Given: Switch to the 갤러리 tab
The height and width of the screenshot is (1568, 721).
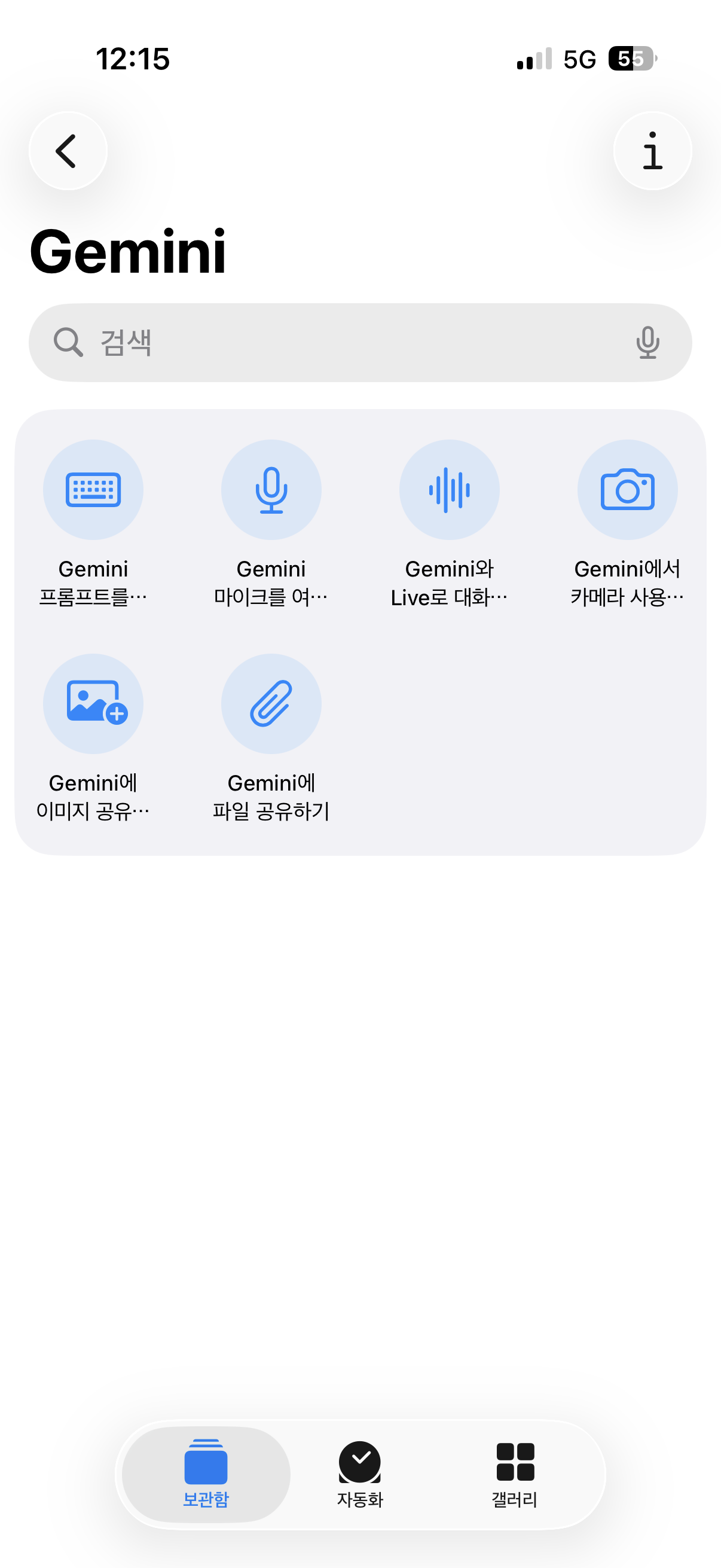Looking at the screenshot, I should coord(515,1473).
